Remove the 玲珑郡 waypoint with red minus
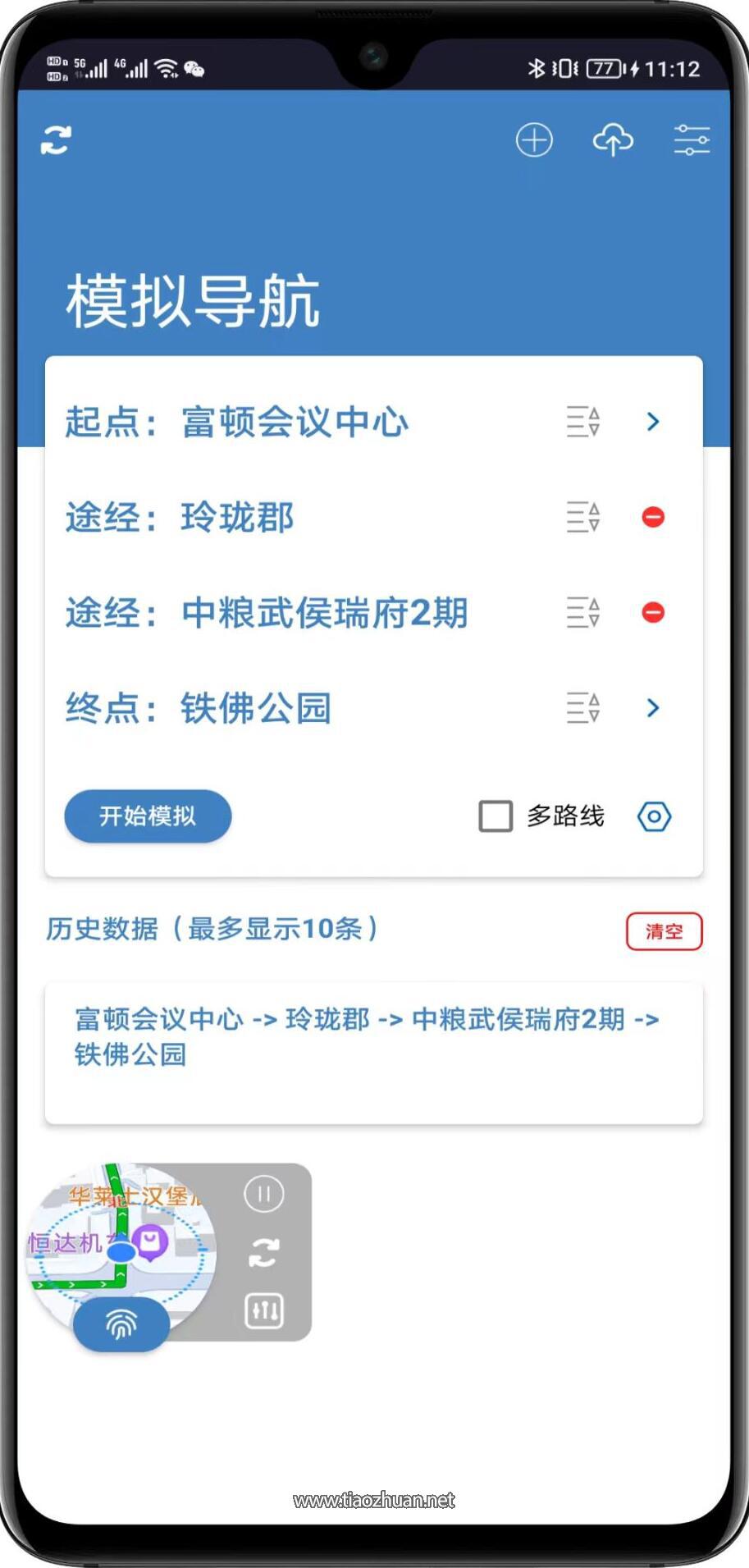This screenshot has width=749, height=1568. 653,517
